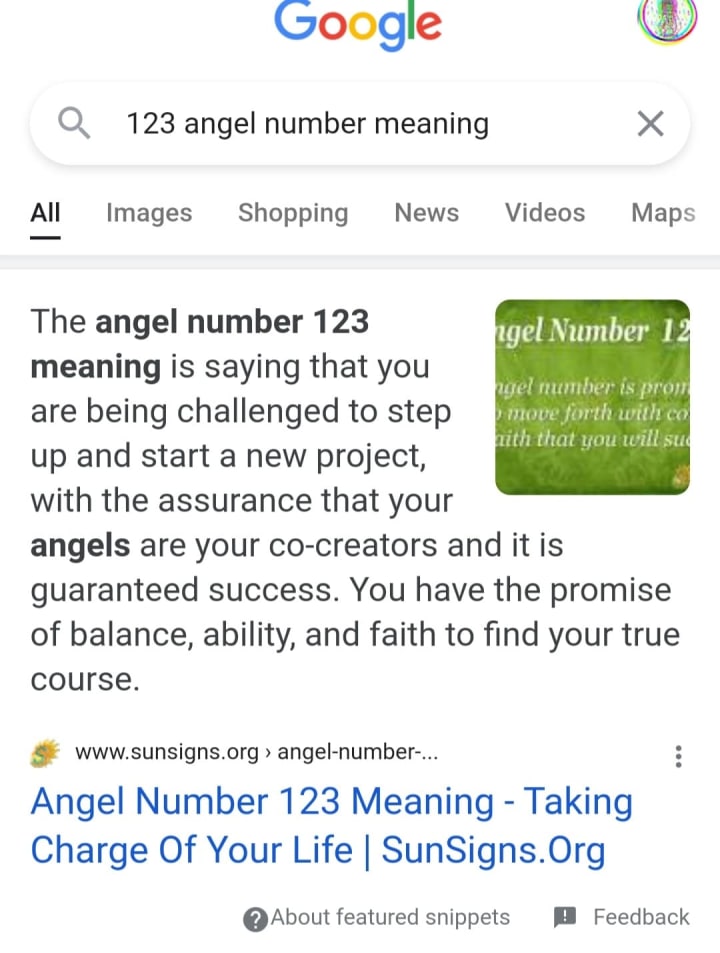The image size is (720, 953).
Task: Select the All results tab
Action: 45,213
